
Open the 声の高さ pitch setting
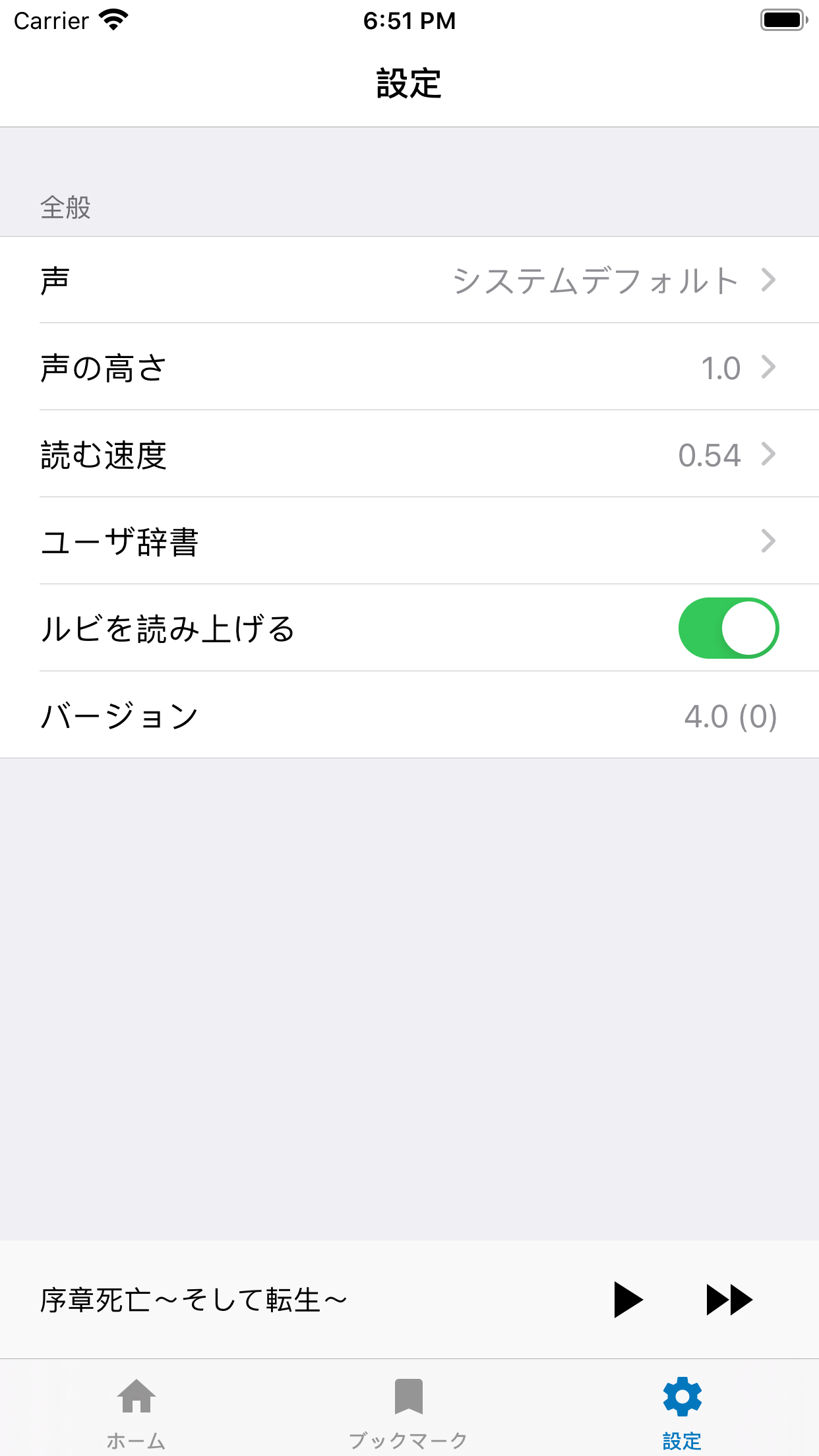coord(409,367)
